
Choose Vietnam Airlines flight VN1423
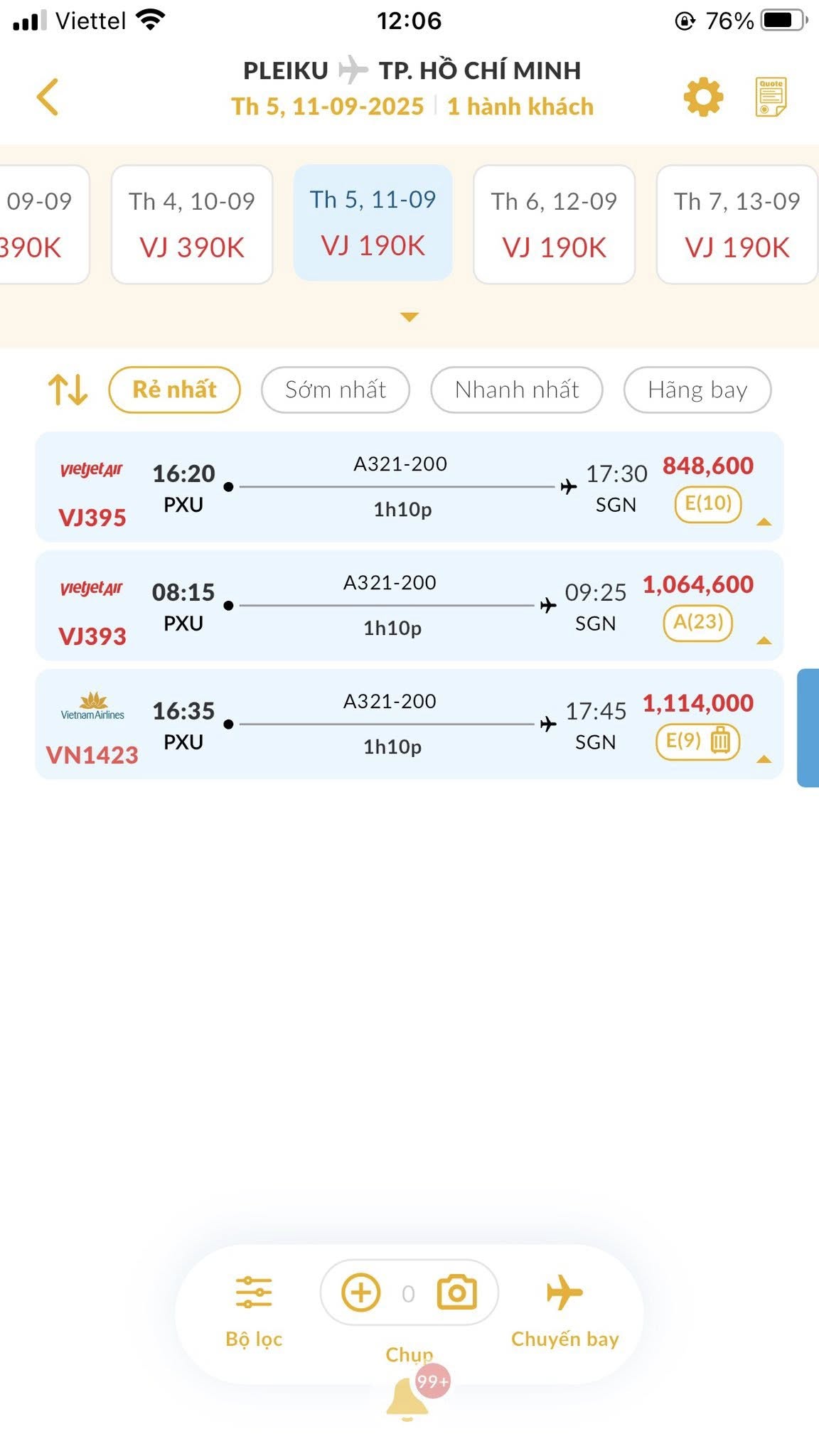point(409,724)
